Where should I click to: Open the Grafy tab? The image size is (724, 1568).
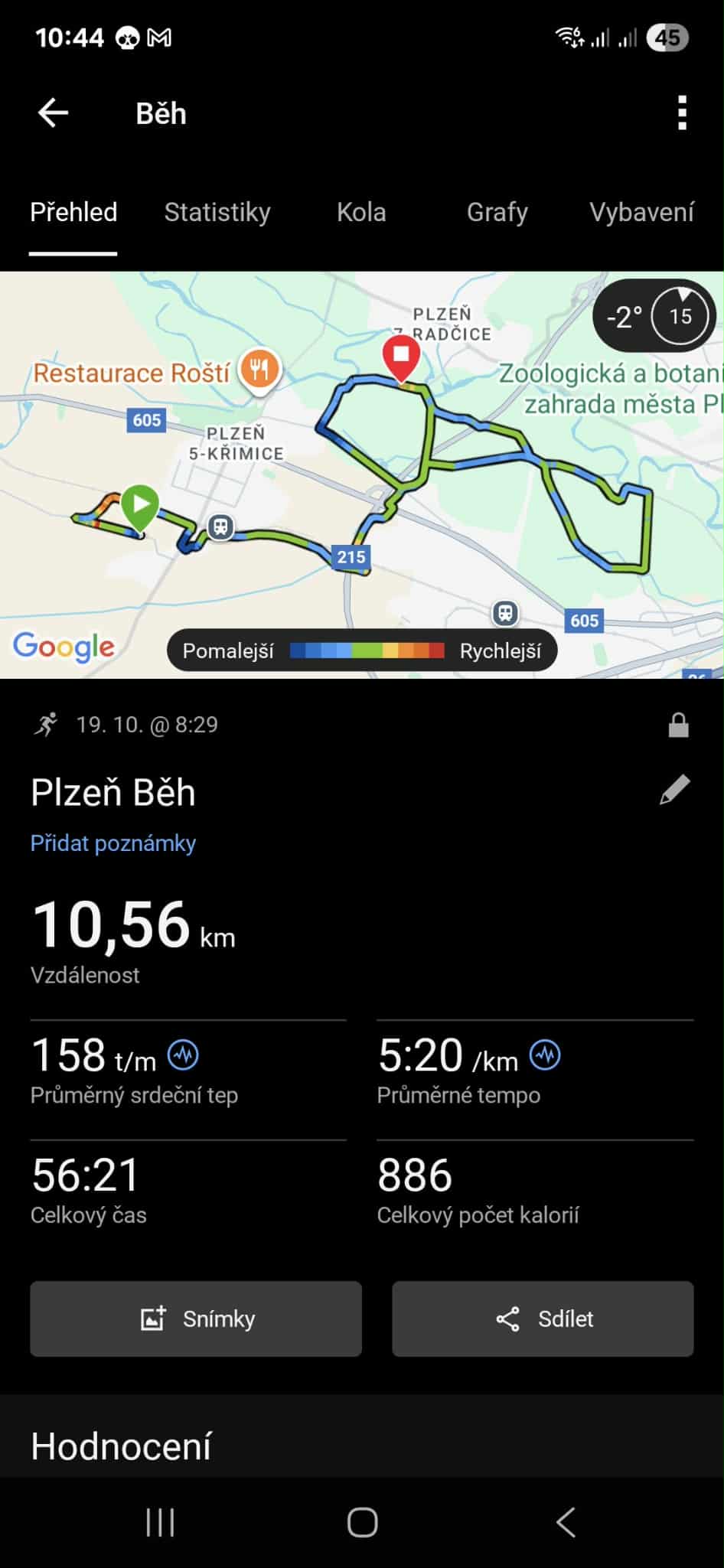click(497, 212)
